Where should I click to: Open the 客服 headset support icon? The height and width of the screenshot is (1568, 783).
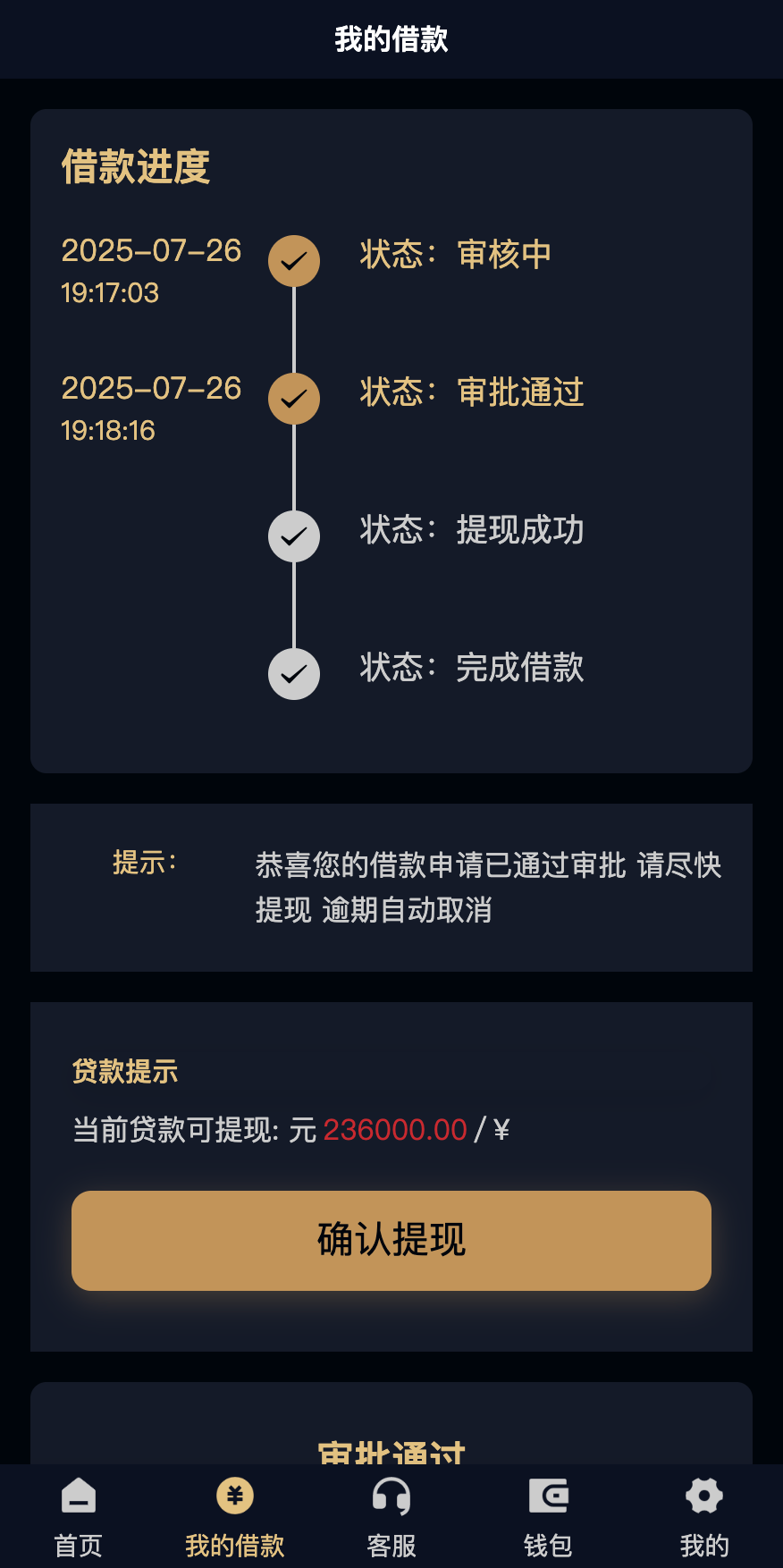pyautogui.click(x=391, y=1496)
